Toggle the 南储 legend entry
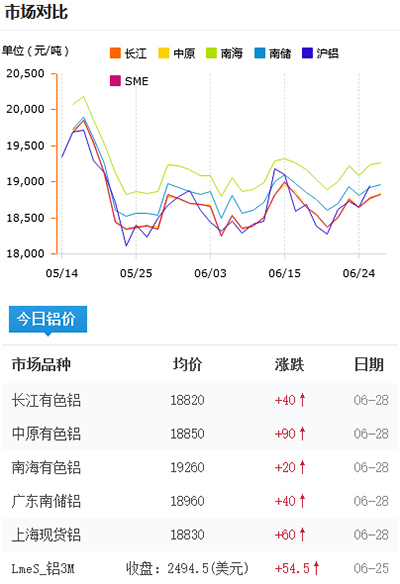 pyautogui.click(x=273, y=53)
